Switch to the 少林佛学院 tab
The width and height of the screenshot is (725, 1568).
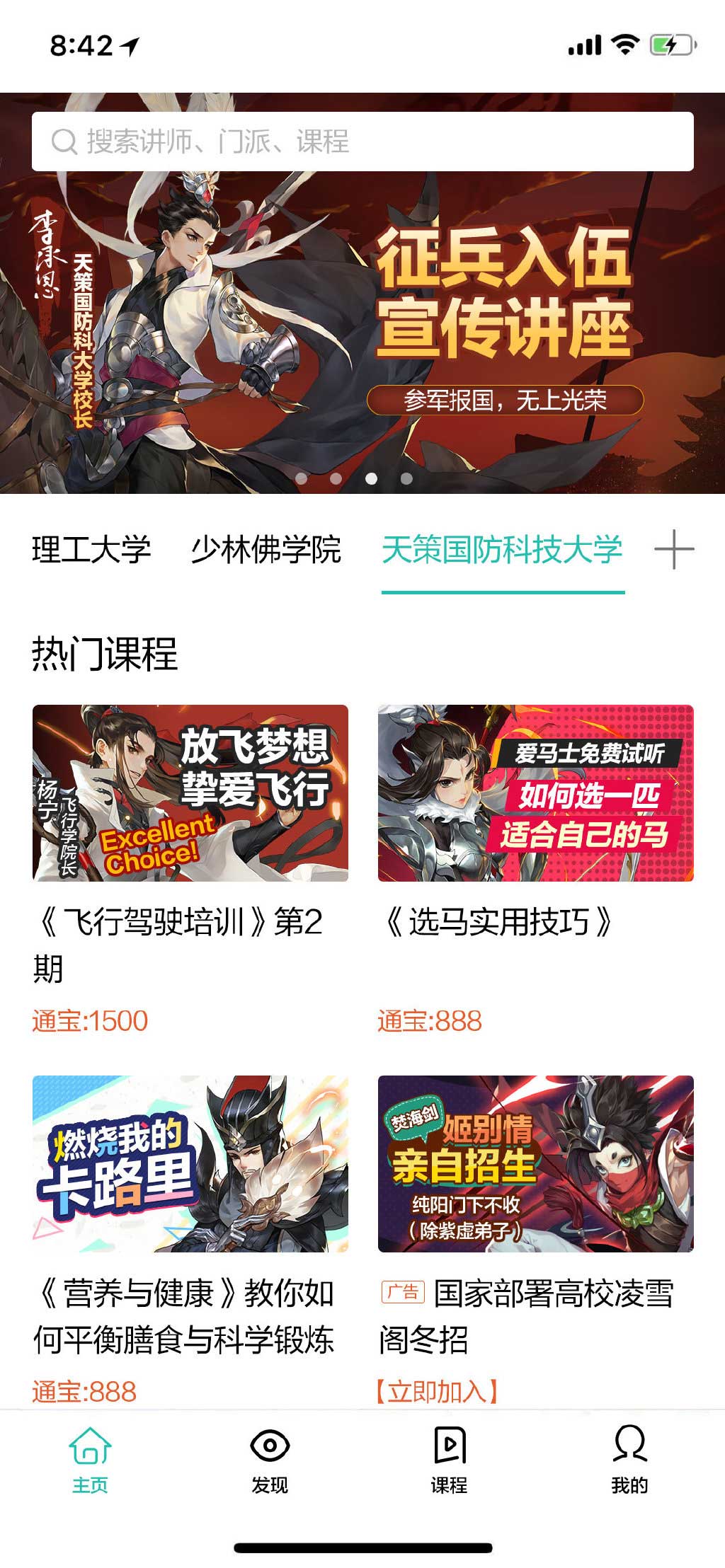(266, 550)
